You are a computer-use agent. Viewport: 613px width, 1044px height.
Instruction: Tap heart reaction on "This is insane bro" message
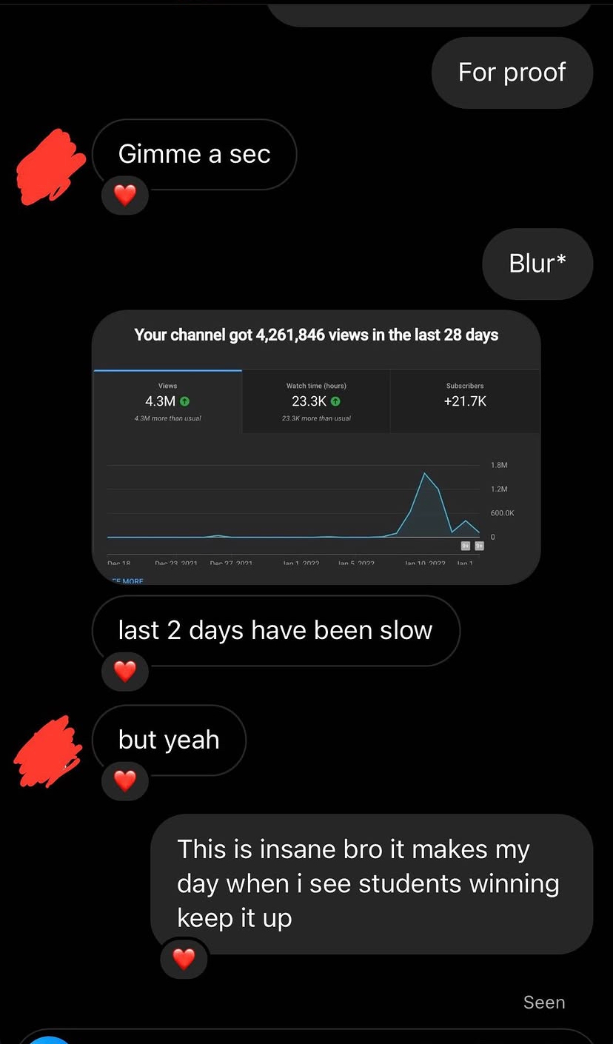pyautogui.click(x=183, y=959)
